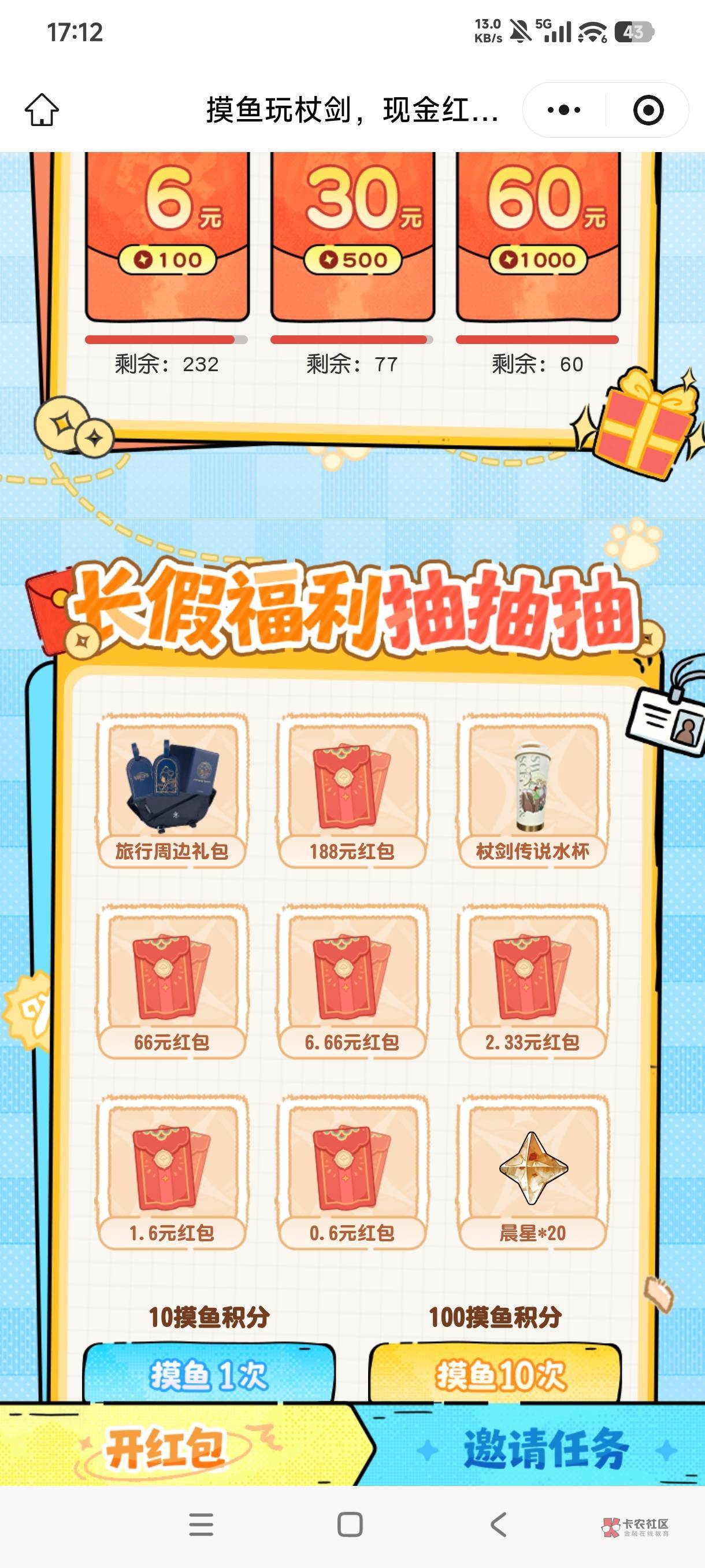Viewport: 705px width, 1568px height.
Task: Open recent apps from the navigation bar
Action: (201, 1525)
